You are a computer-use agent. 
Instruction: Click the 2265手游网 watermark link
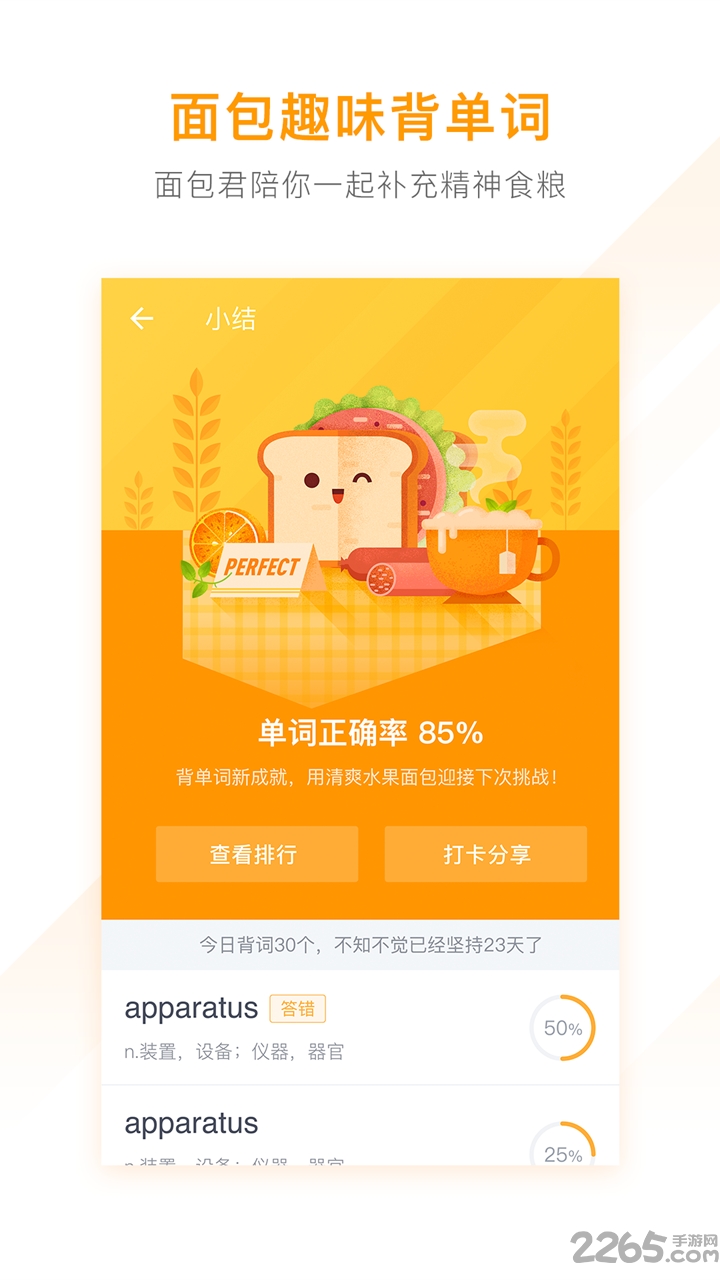point(640,1243)
